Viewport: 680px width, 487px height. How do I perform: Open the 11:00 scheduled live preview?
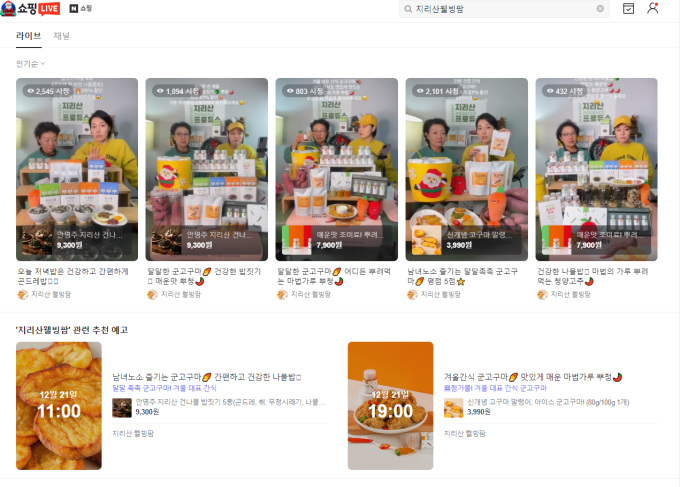[x=58, y=405]
